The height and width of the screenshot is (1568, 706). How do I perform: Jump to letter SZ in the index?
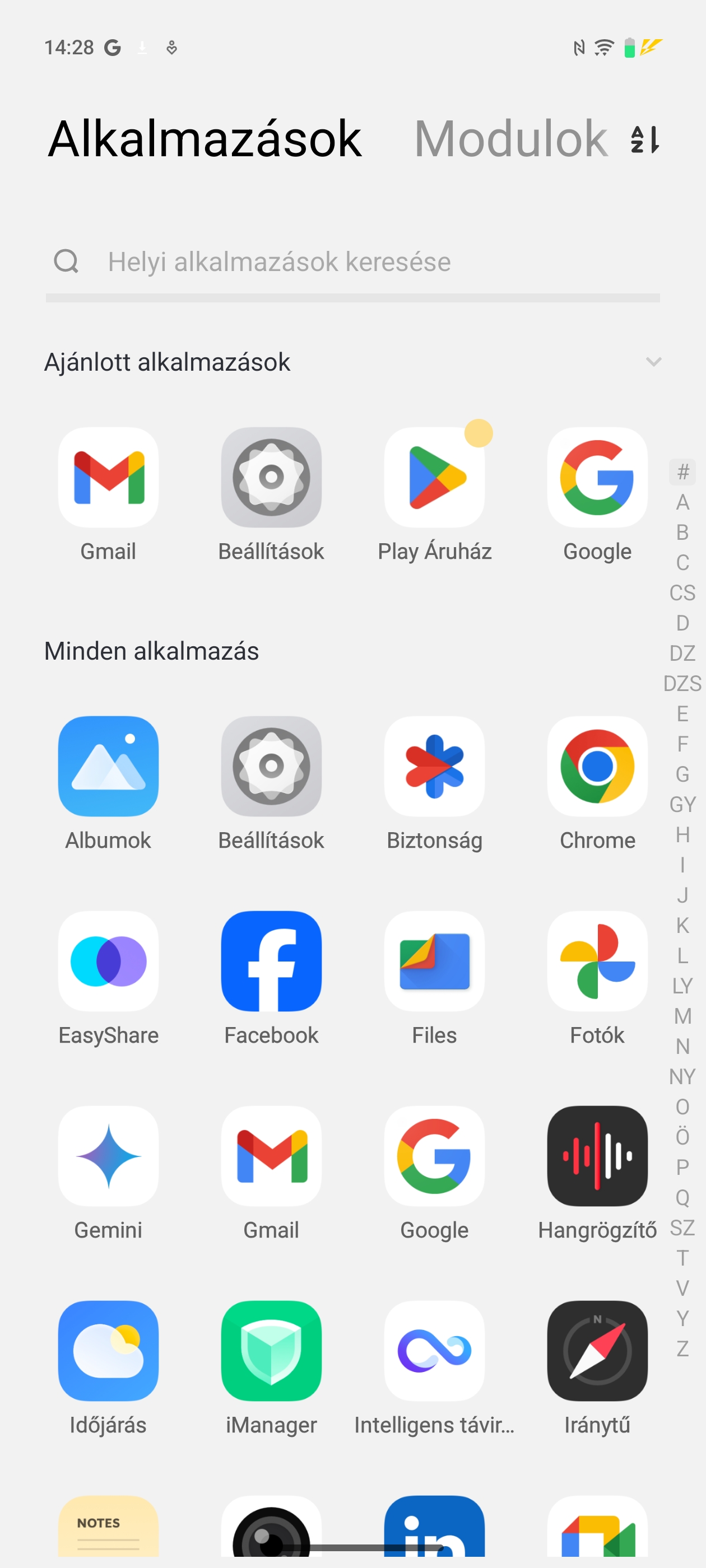tap(682, 1227)
